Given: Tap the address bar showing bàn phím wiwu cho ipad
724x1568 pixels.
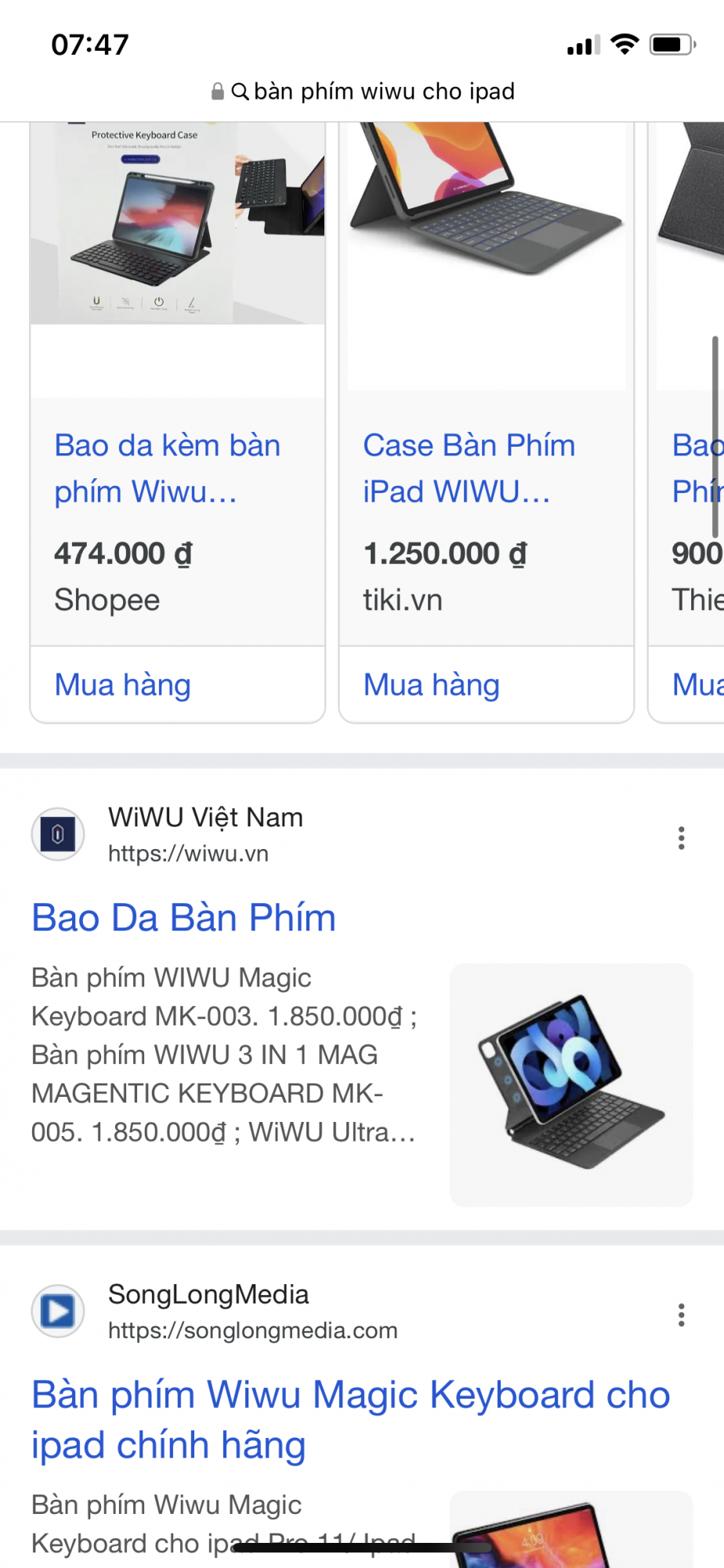Looking at the screenshot, I should [363, 92].
